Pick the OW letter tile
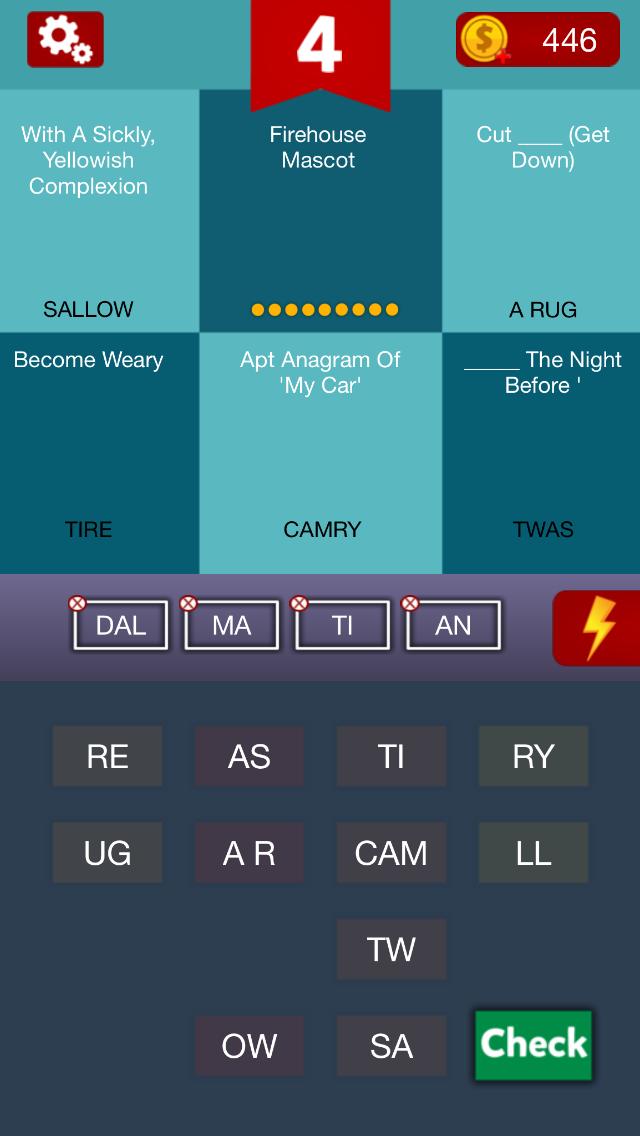The image size is (640, 1136). point(249,1046)
